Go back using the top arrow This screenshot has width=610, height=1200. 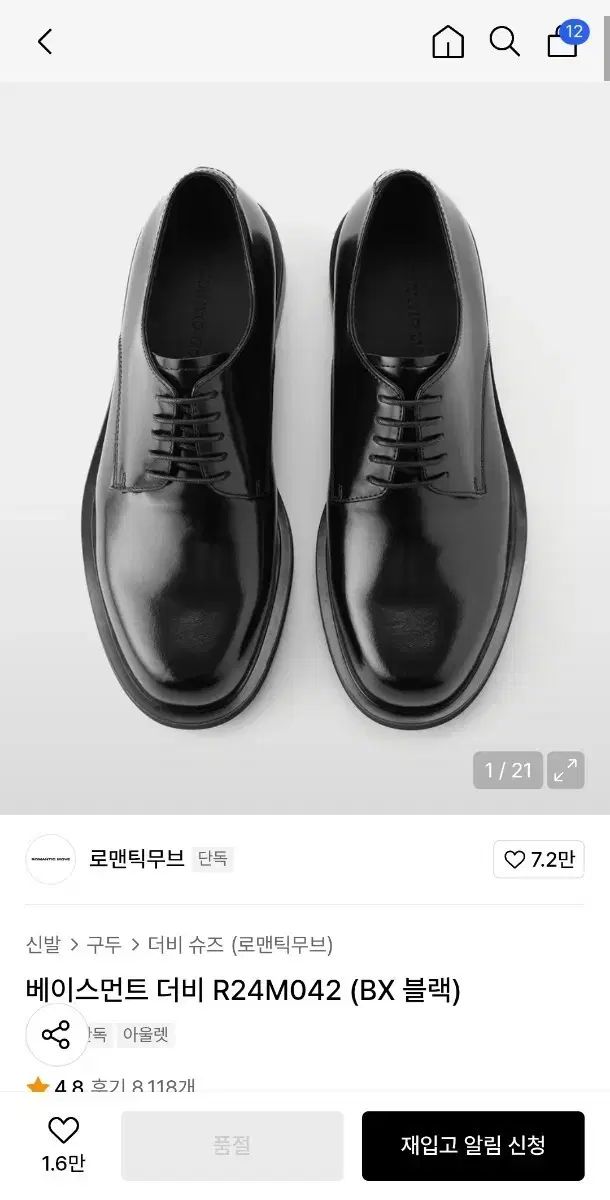(44, 42)
